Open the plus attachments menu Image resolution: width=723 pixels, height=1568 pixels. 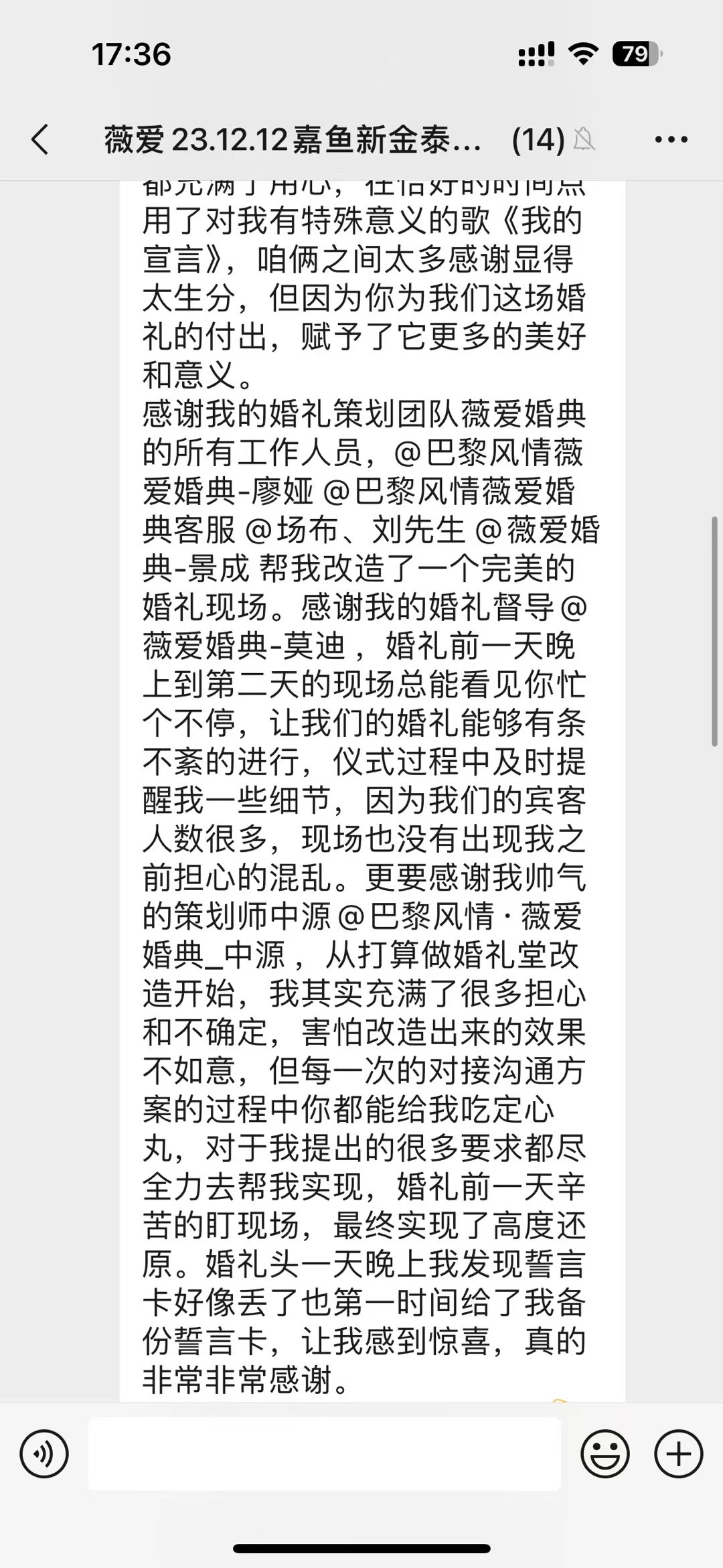(x=678, y=1454)
